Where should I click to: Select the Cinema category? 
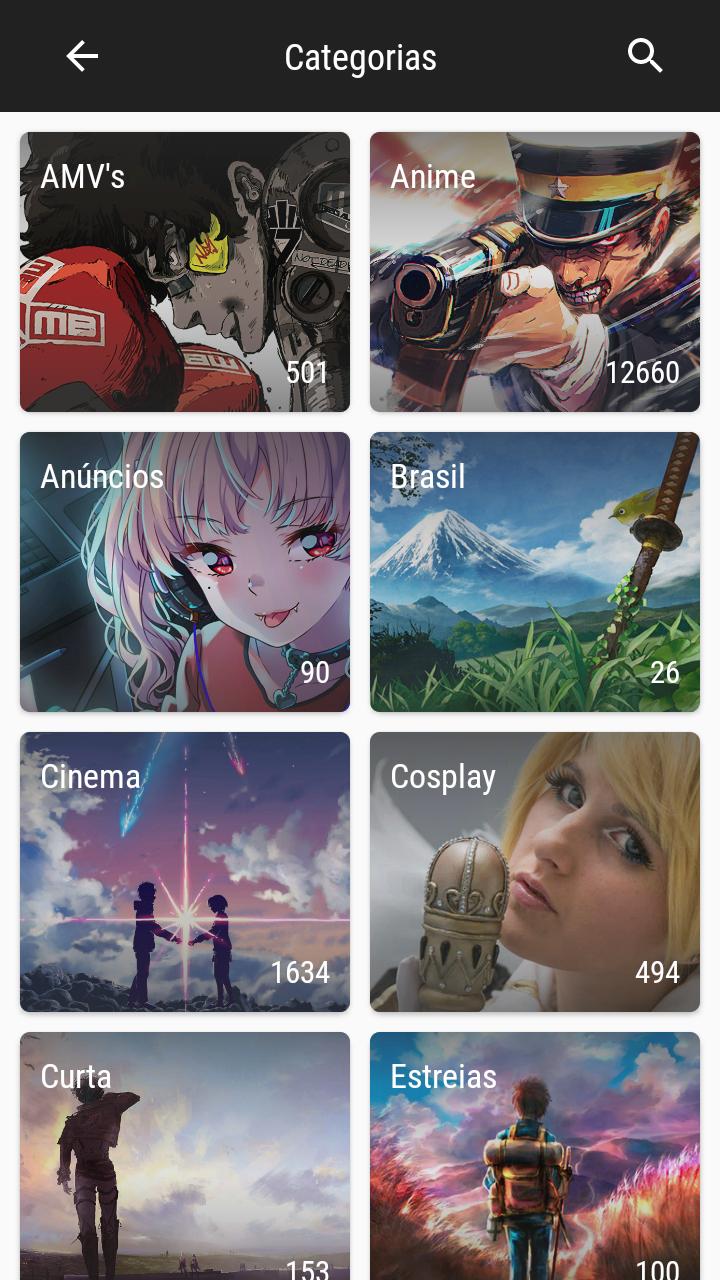[185, 871]
